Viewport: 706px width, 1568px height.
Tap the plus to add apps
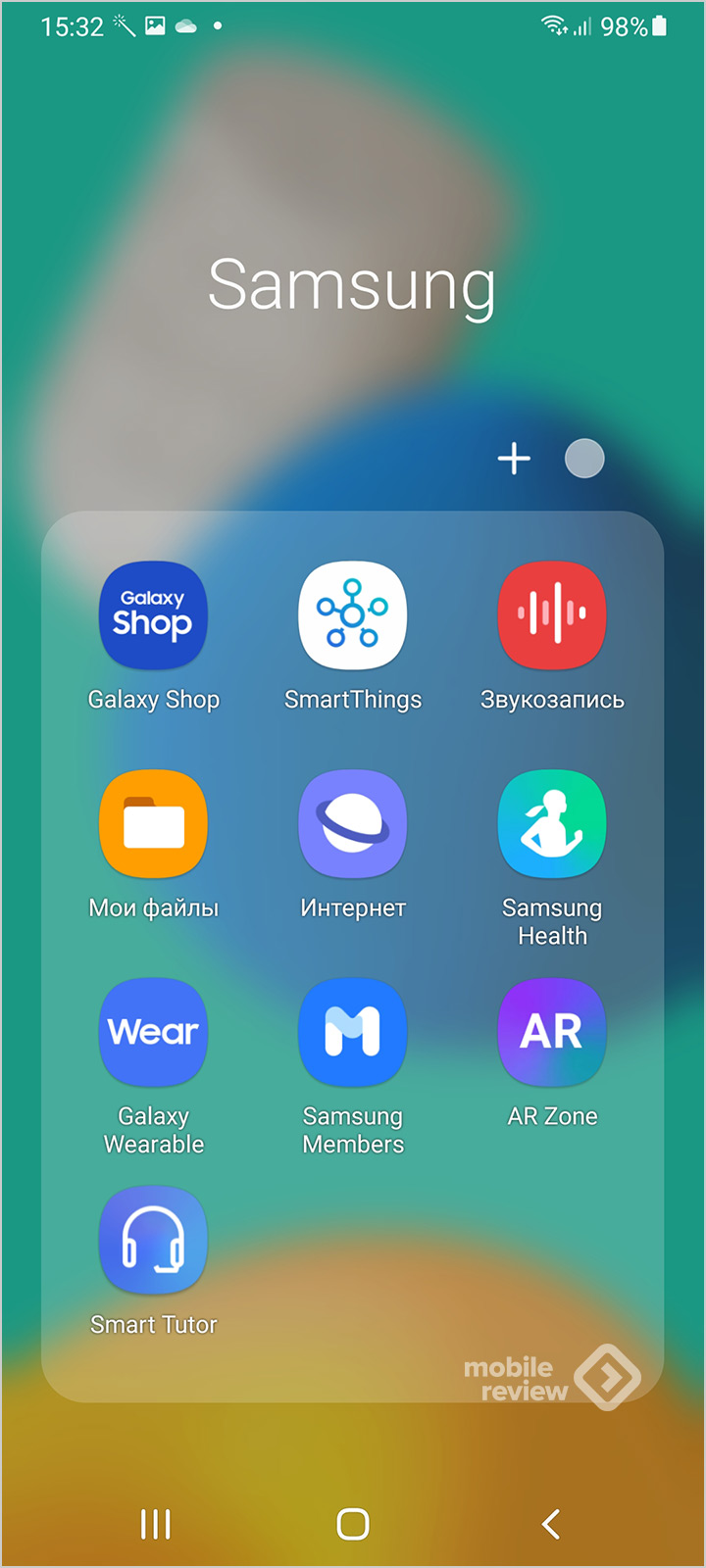514,459
